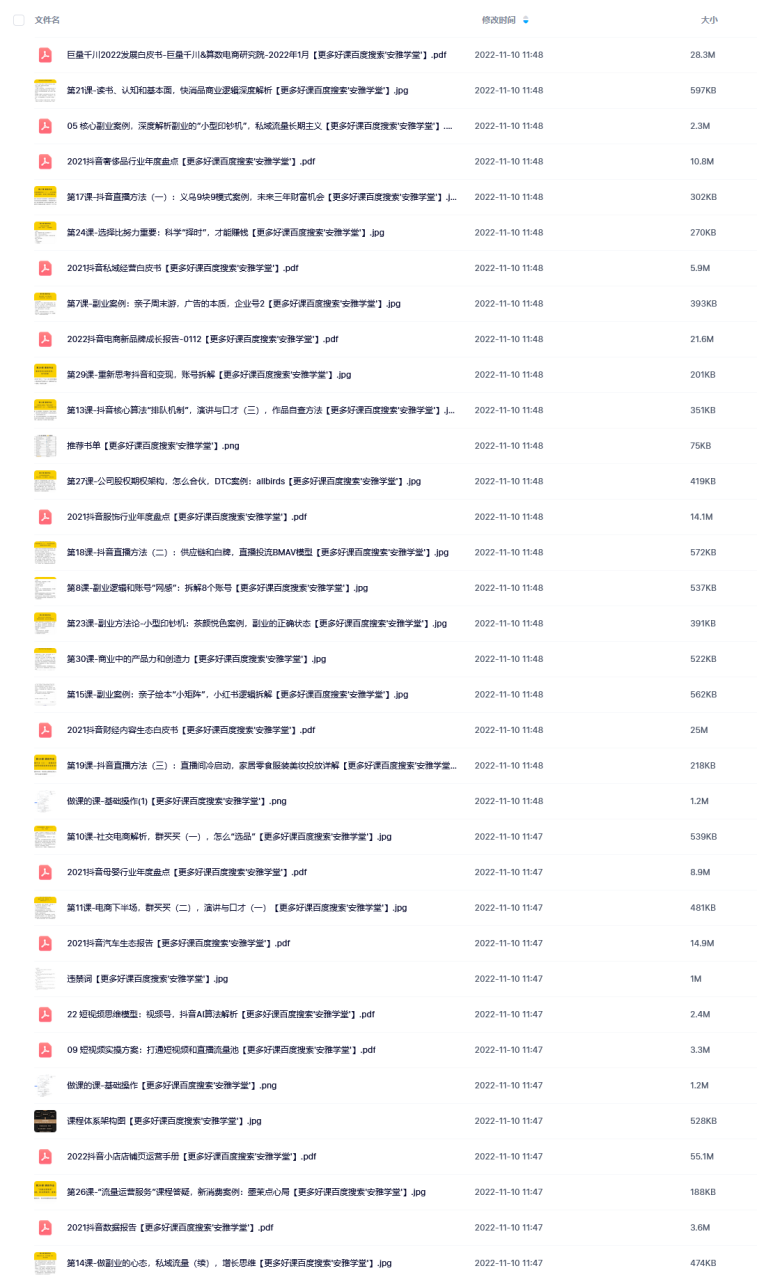This screenshot has height=1280, width=757.
Task: Open 做课的课-基础操作(1) PNG file
Action: [177, 801]
